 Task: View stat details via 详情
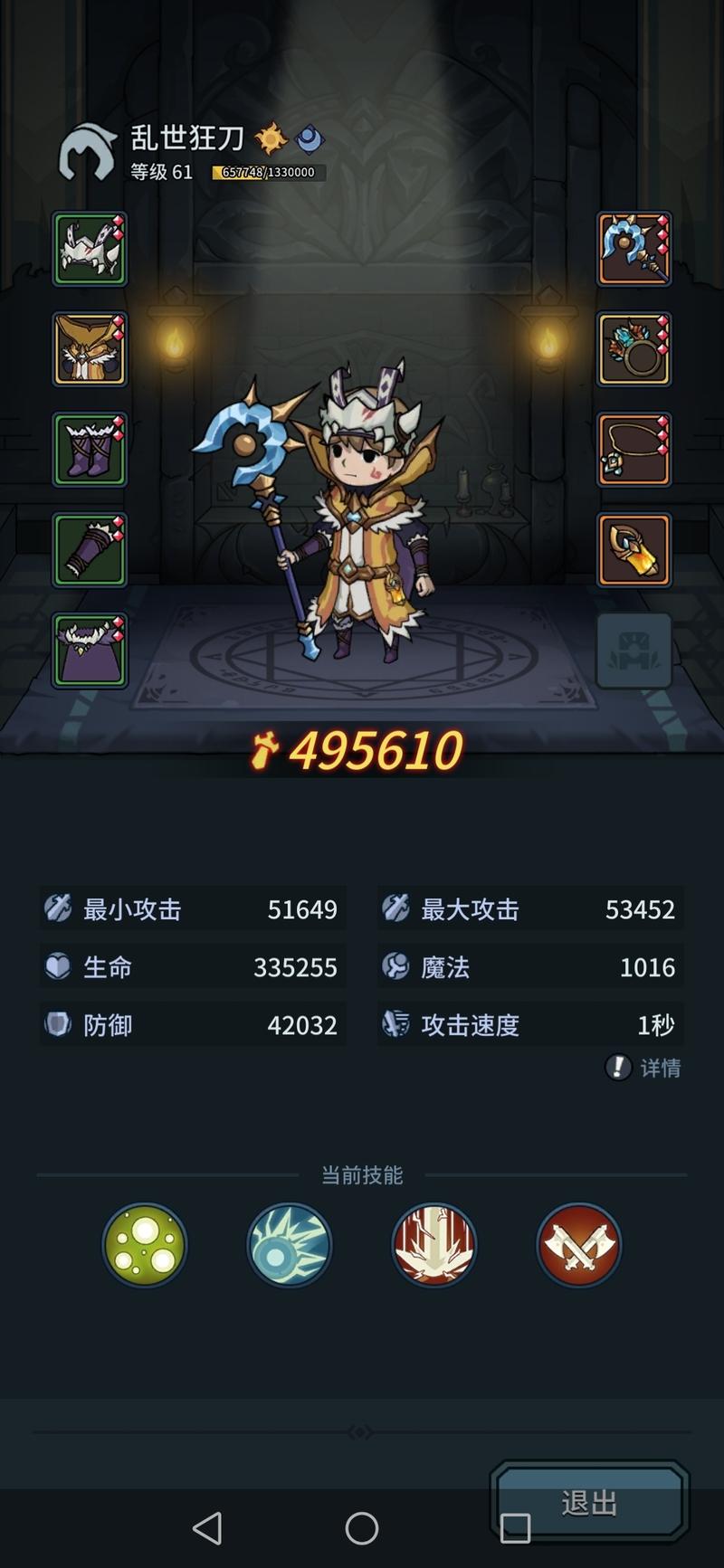[x=644, y=1068]
